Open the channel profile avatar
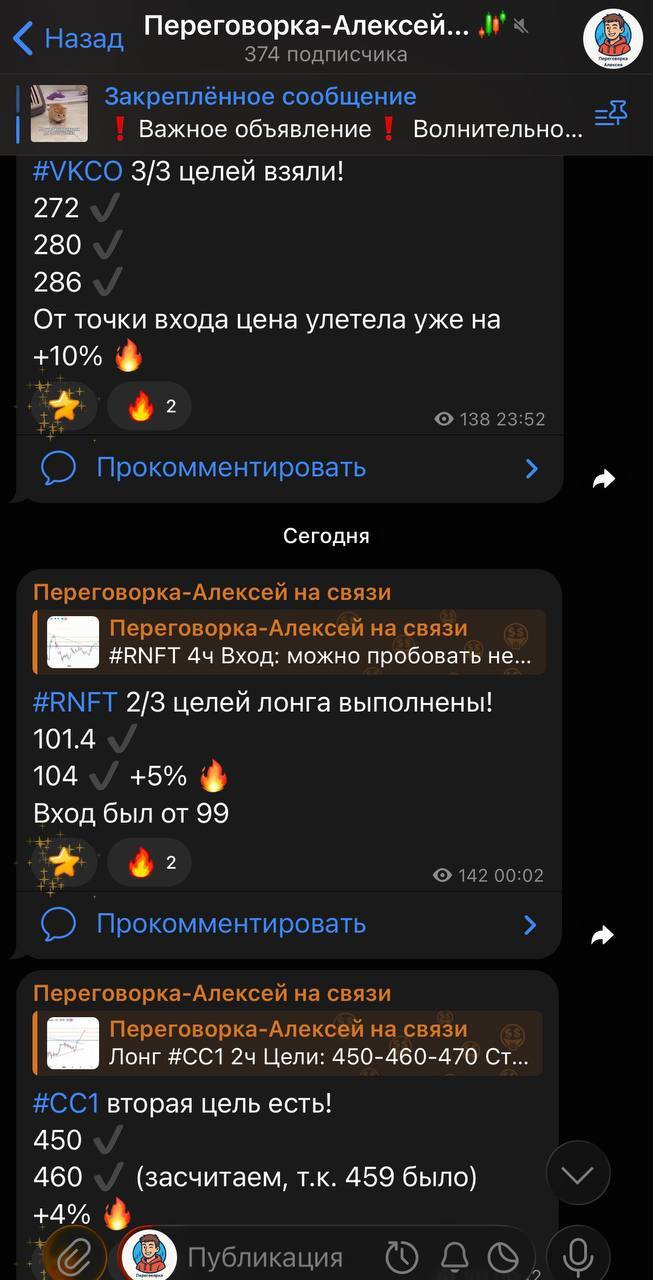Image resolution: width=653 pixels, height=1280 pixels. point(612,38)
